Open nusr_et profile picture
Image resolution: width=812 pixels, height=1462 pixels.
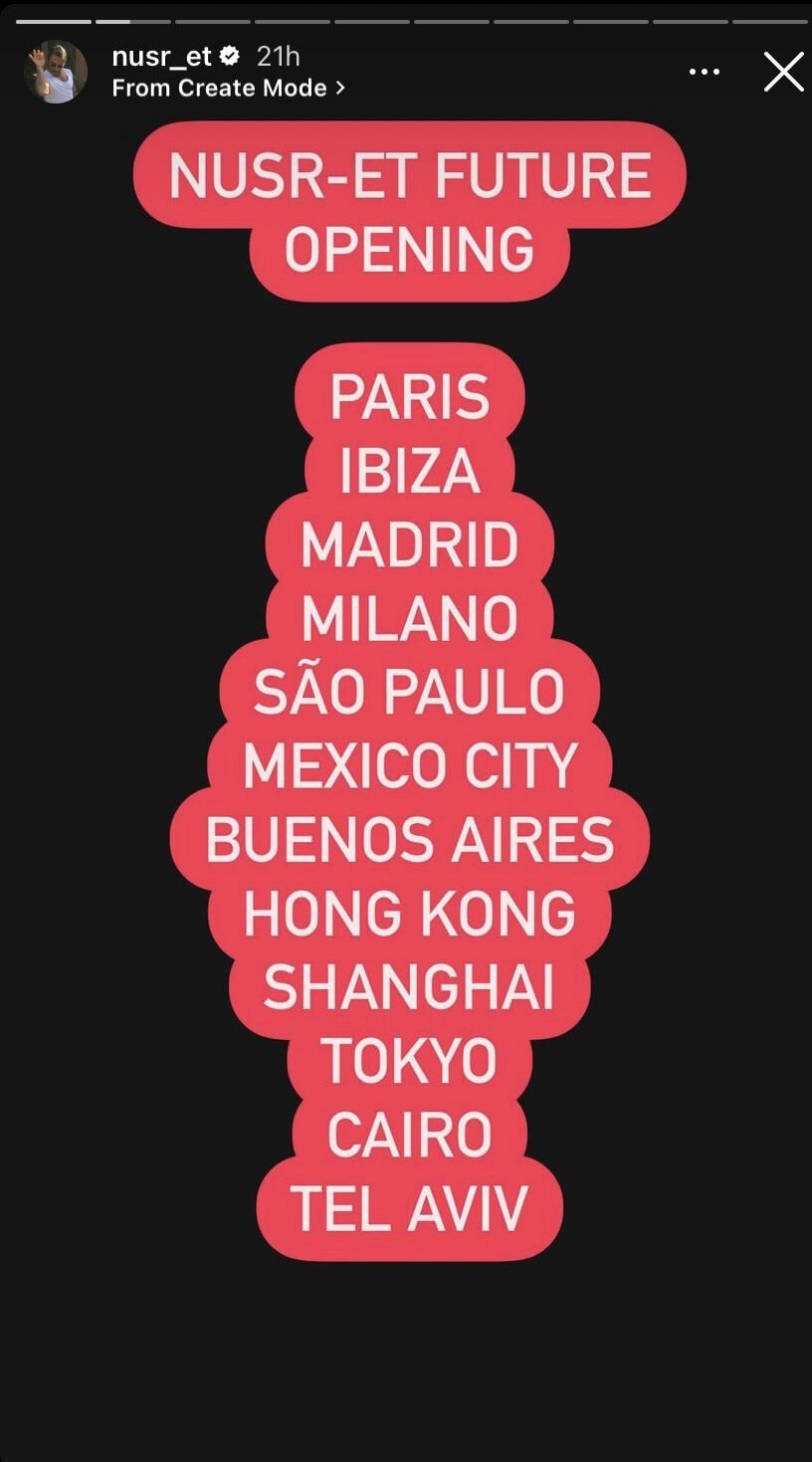click(56, 72)
